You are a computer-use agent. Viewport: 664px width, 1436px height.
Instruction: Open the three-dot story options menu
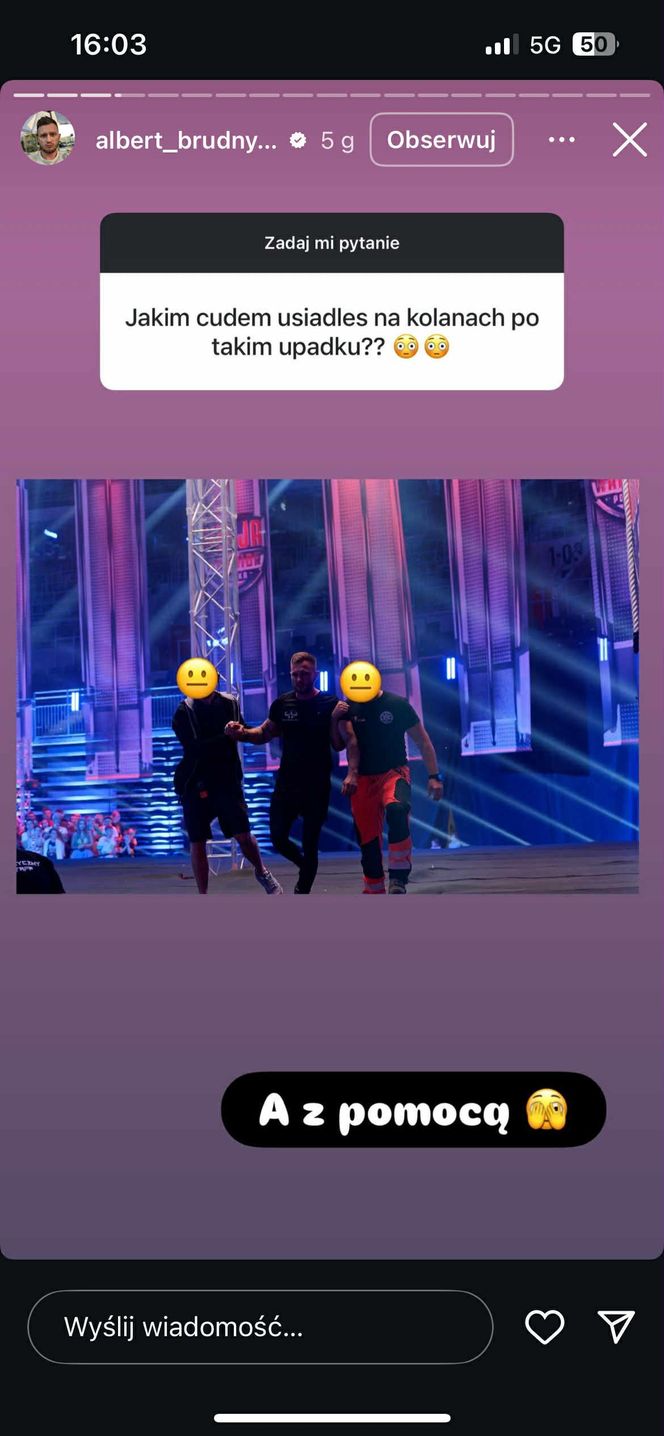[562, 140]
